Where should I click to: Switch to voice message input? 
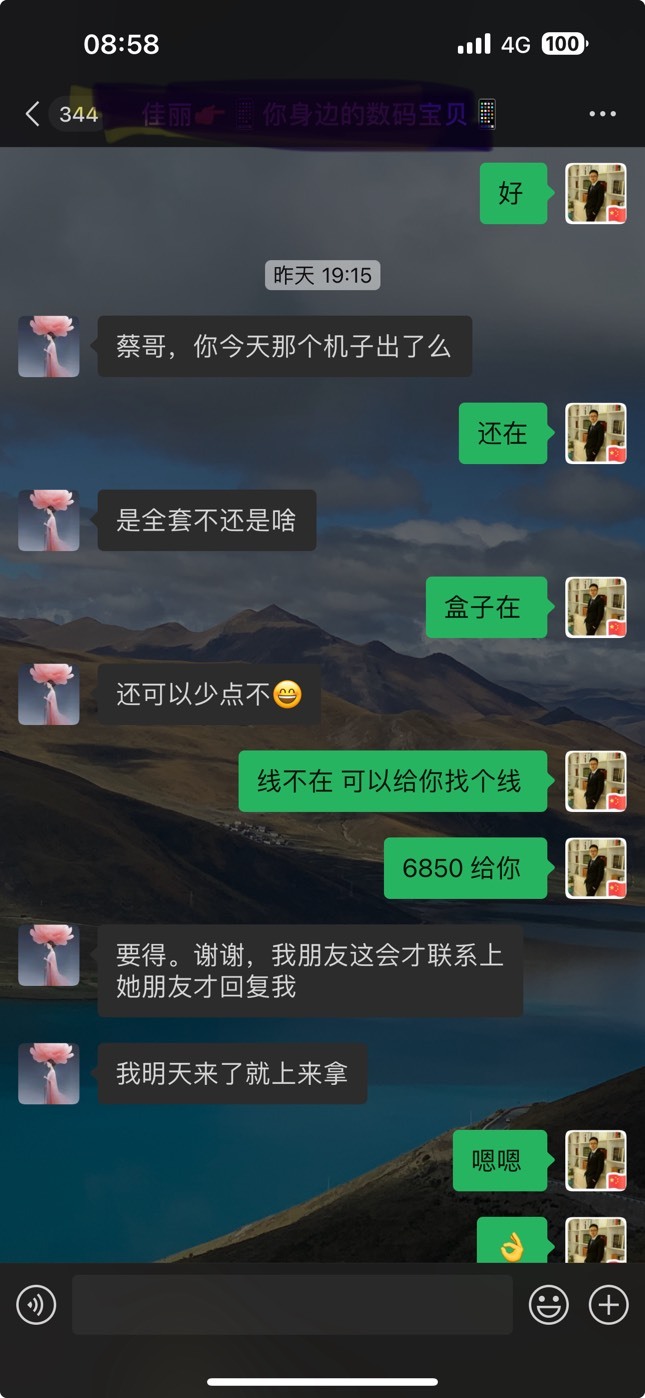pyautogui.click(x=37, y=1305)
